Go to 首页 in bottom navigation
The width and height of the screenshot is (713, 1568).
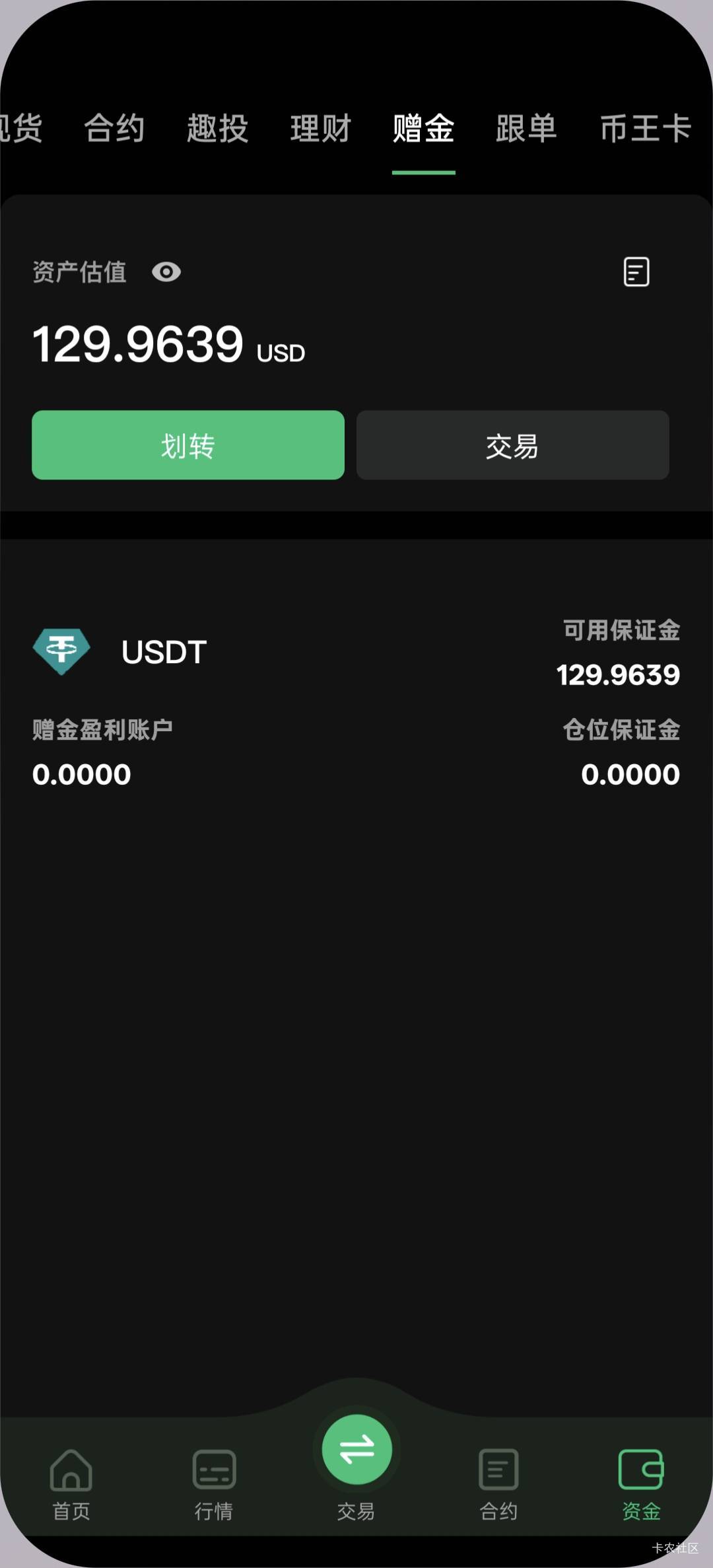71,1481
